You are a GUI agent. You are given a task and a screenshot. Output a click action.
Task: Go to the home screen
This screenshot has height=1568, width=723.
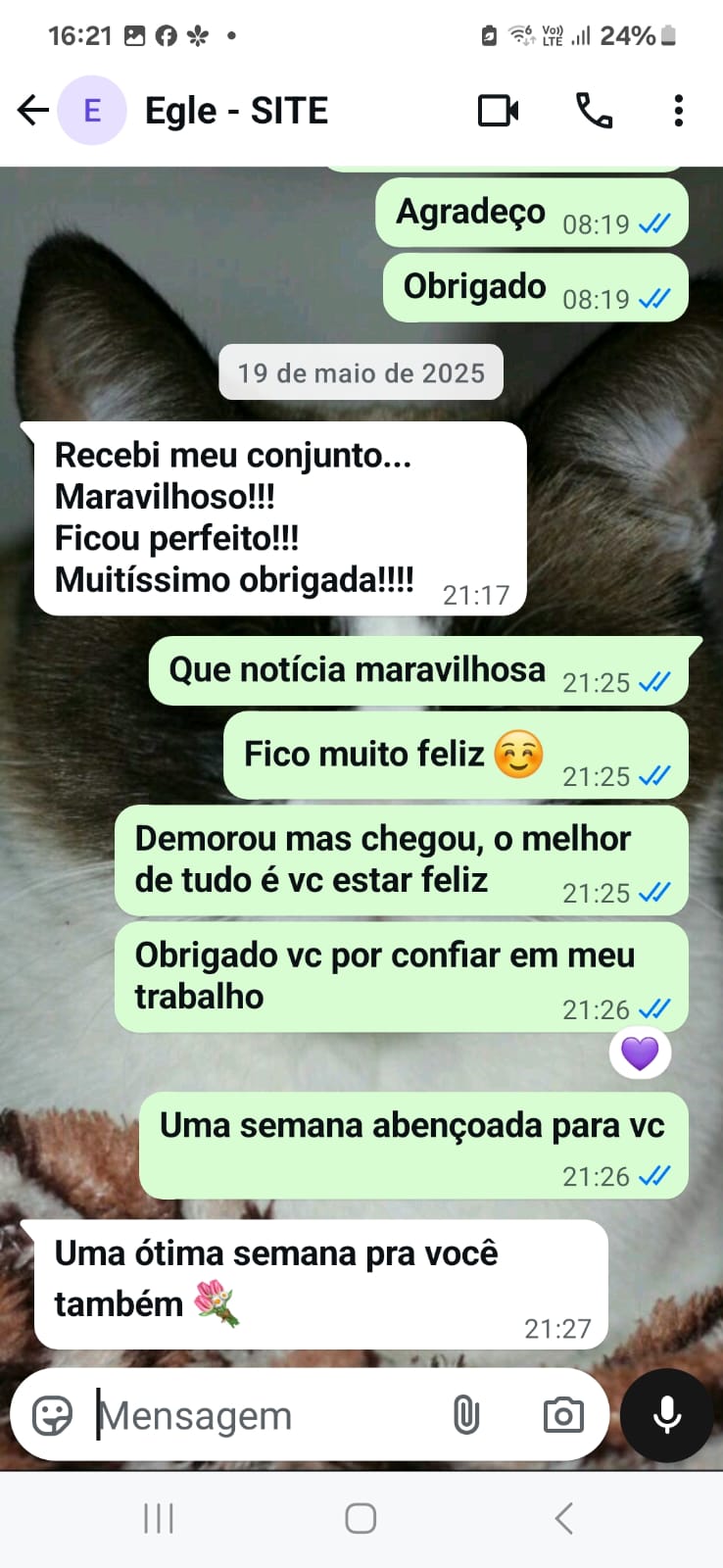tap(361, 1519)
